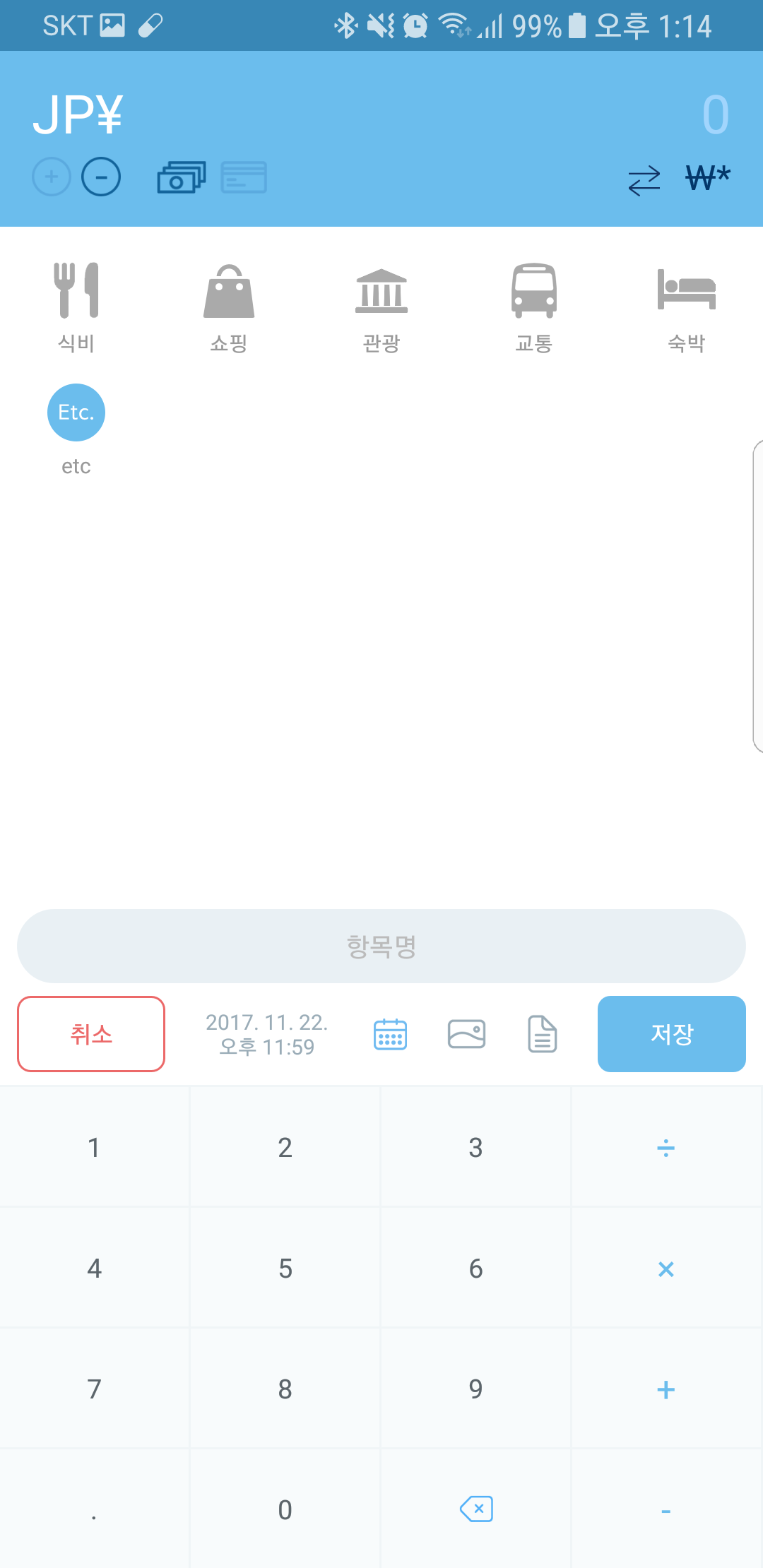Select the 쇼핑 shopping category

229,304
